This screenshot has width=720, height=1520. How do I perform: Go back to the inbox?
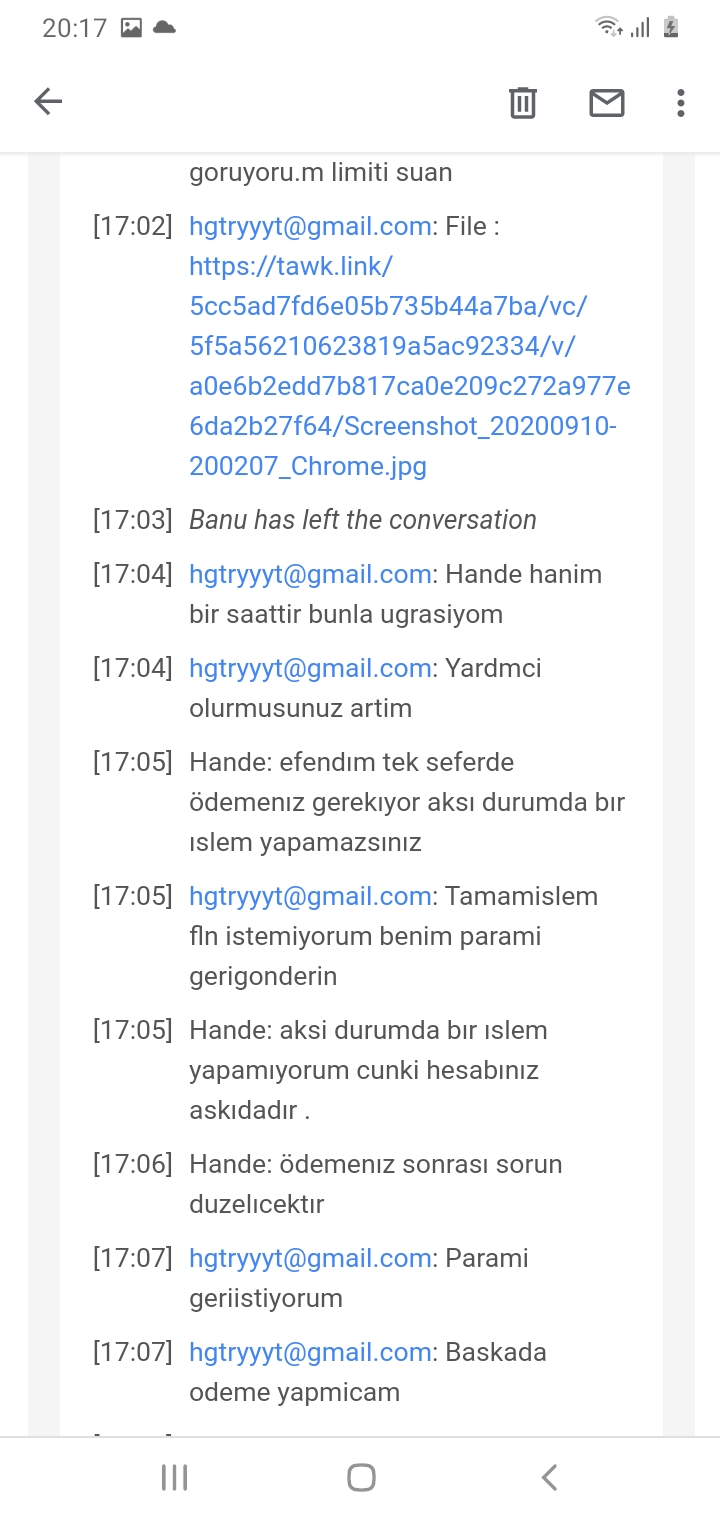pos(48,102)
